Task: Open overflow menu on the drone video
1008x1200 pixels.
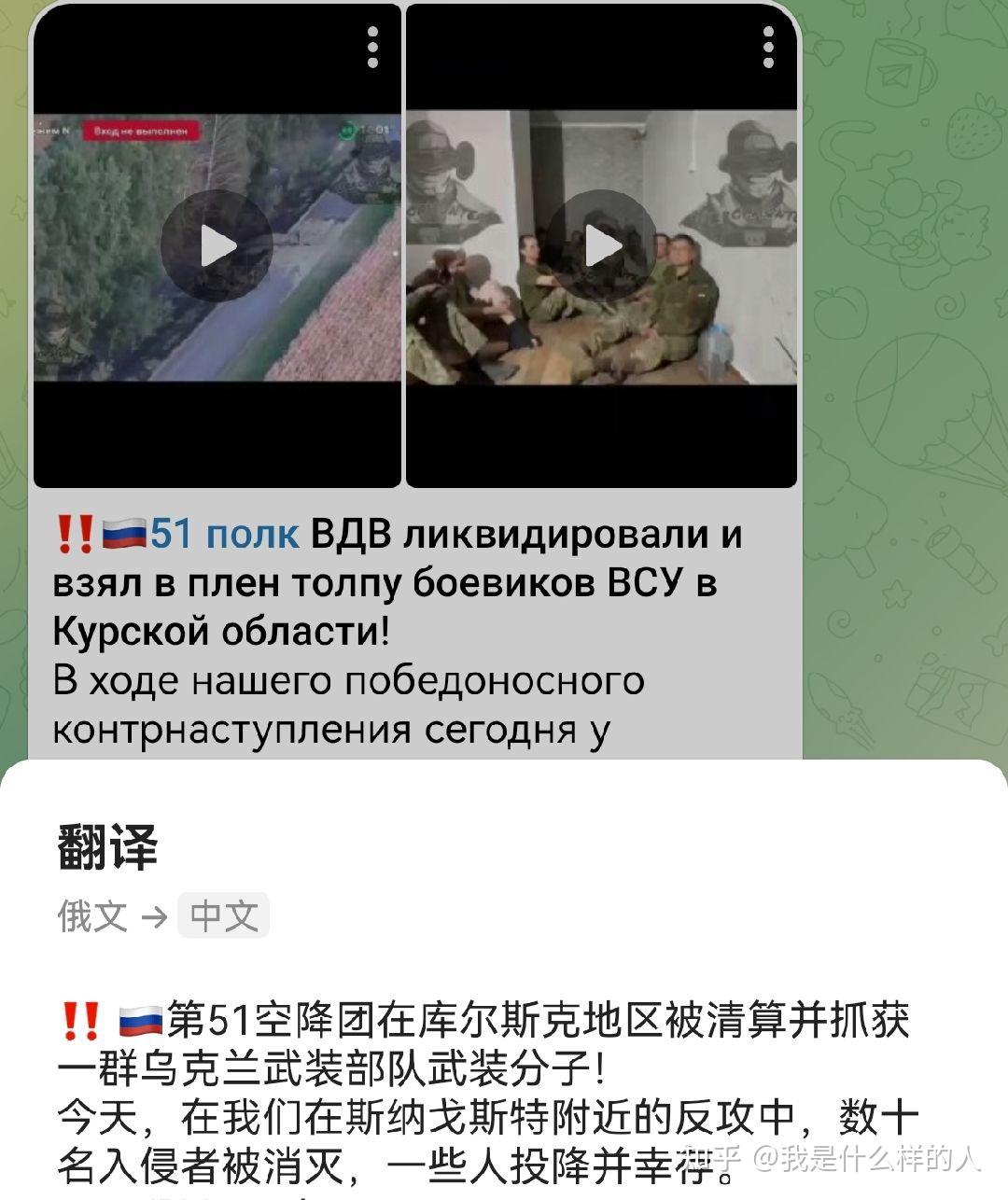Action: tap(372, 47)
